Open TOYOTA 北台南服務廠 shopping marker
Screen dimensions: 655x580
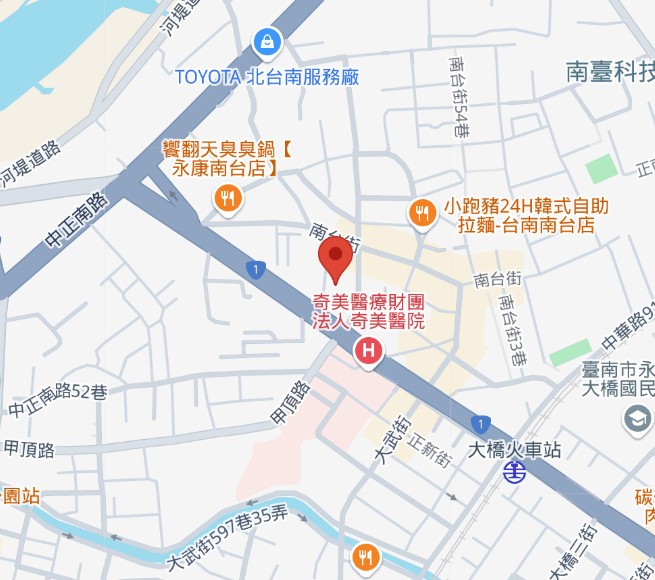tap(267, 43)
